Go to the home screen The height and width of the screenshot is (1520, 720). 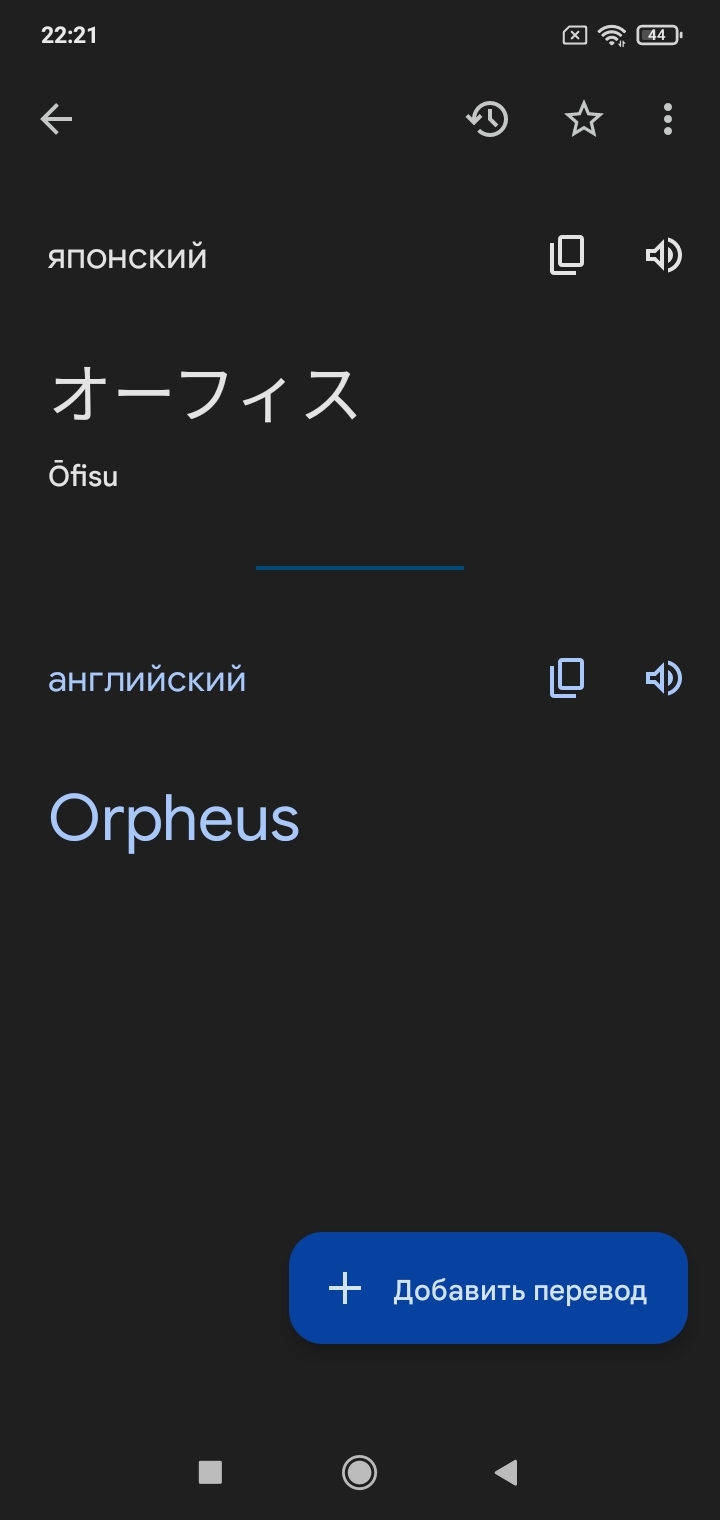click(x=359, y=1471)
